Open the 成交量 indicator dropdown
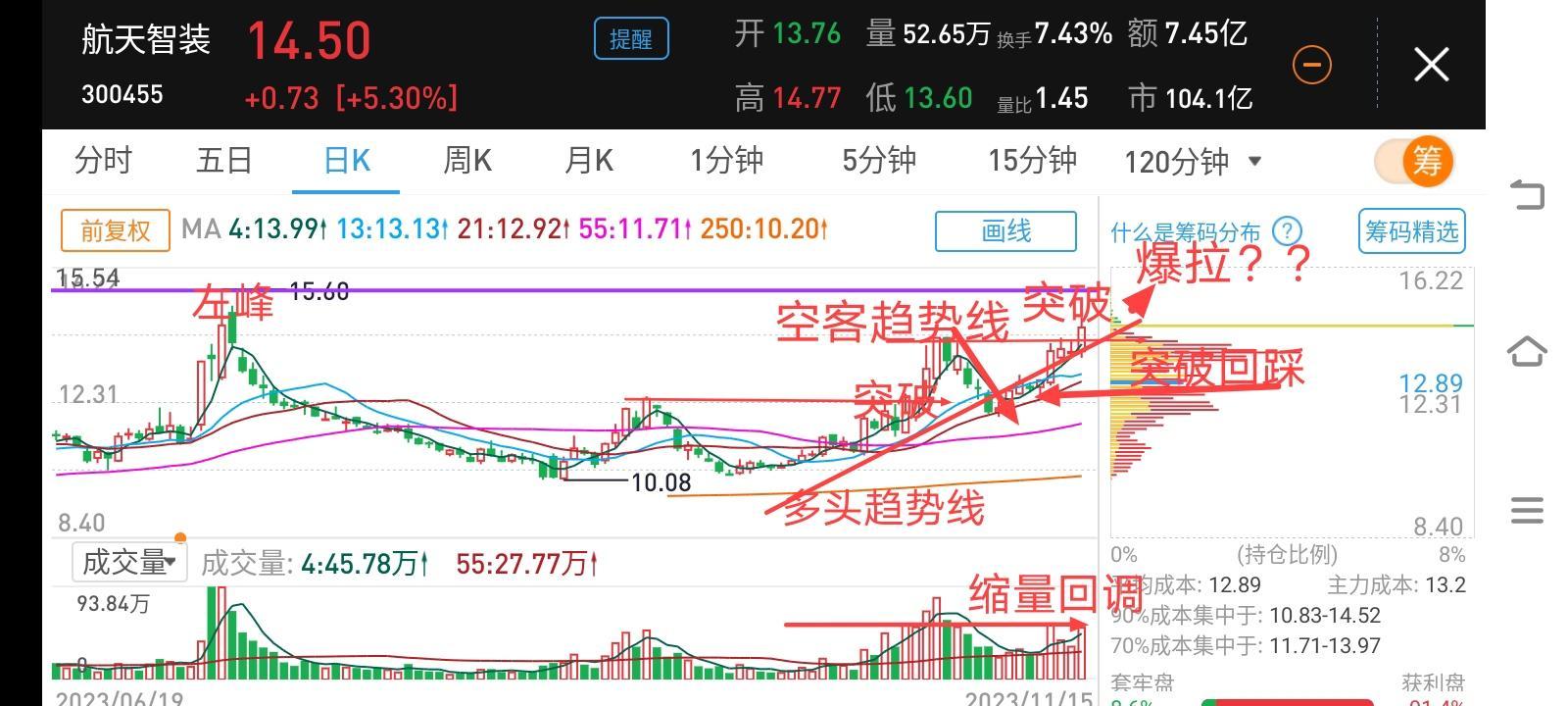 point(128,563)
